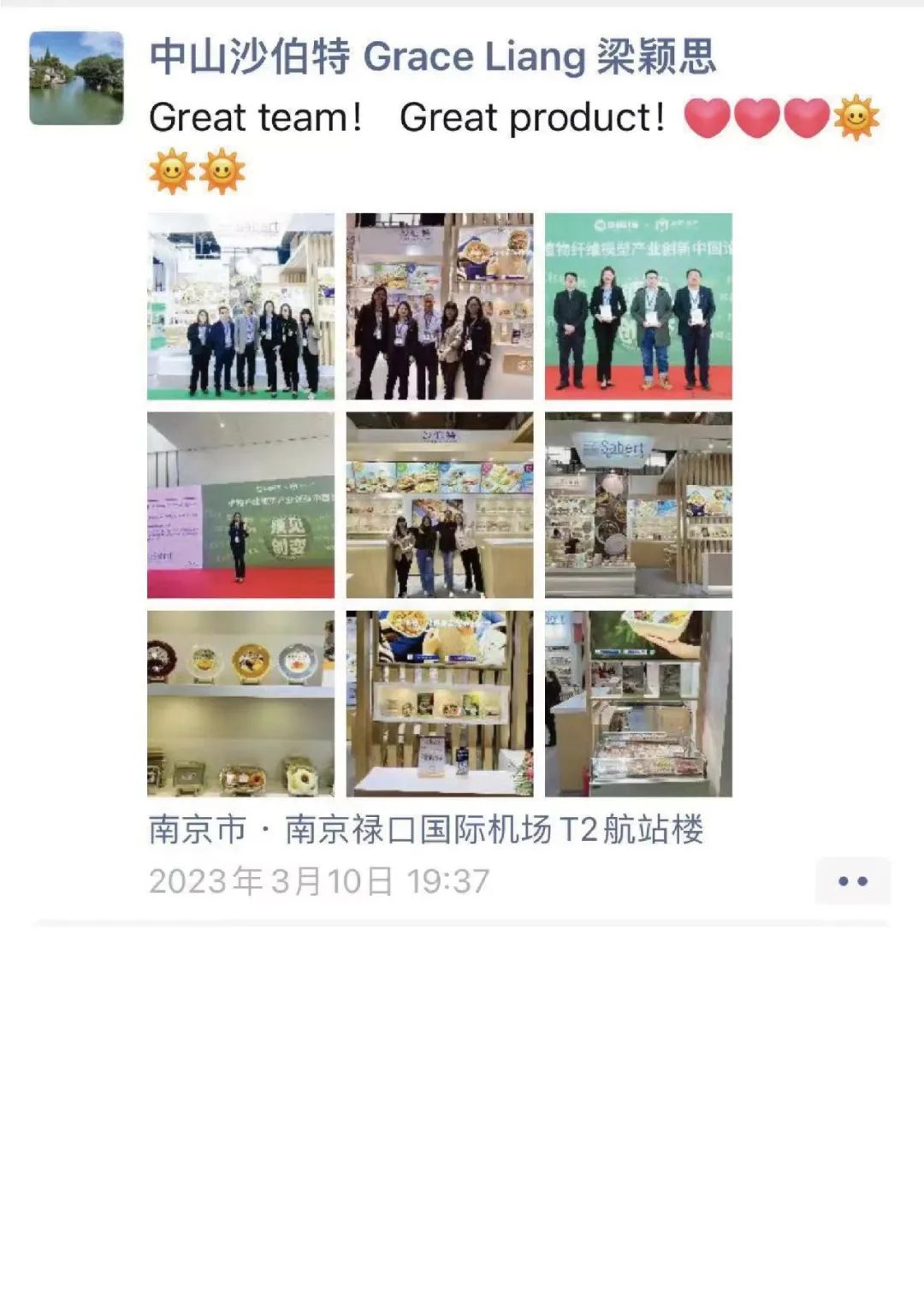Open the two-dot comment and like menu
Viewport: 924px width, 1297px height.
coord(852,880)
